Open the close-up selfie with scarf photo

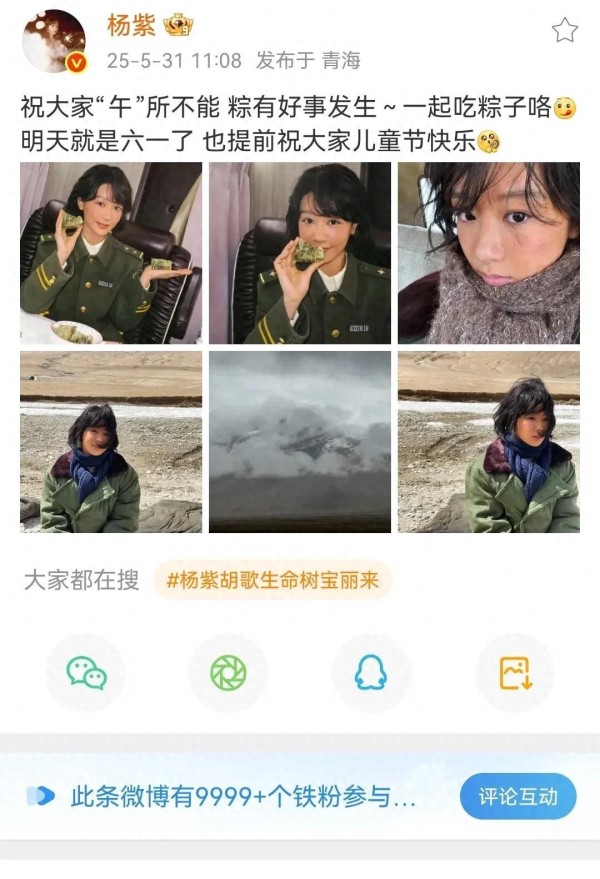[488, 253]
